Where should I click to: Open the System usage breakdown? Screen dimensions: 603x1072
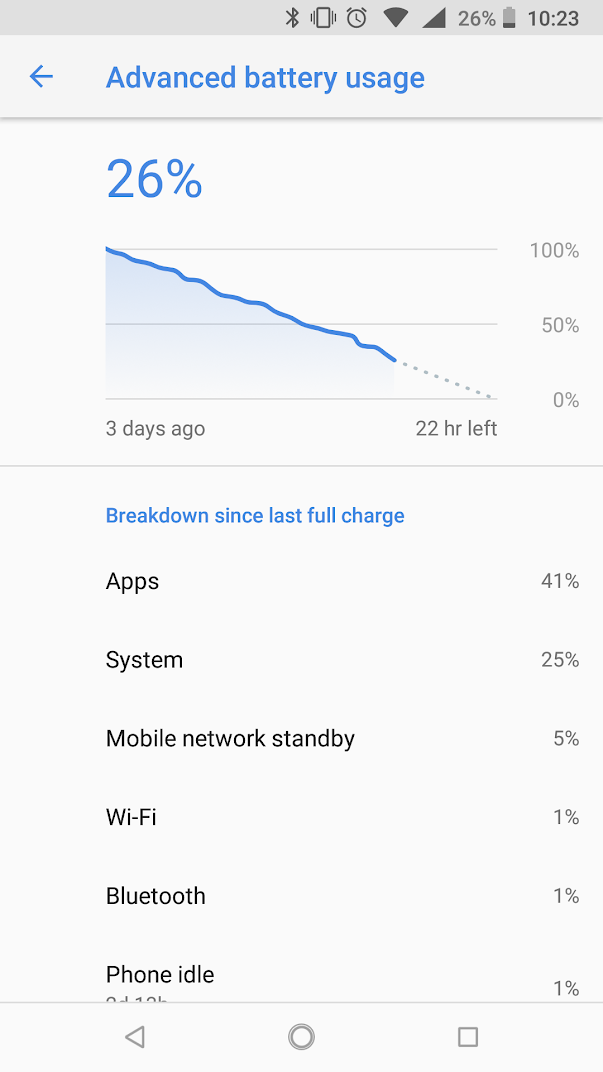pos(302,660)
